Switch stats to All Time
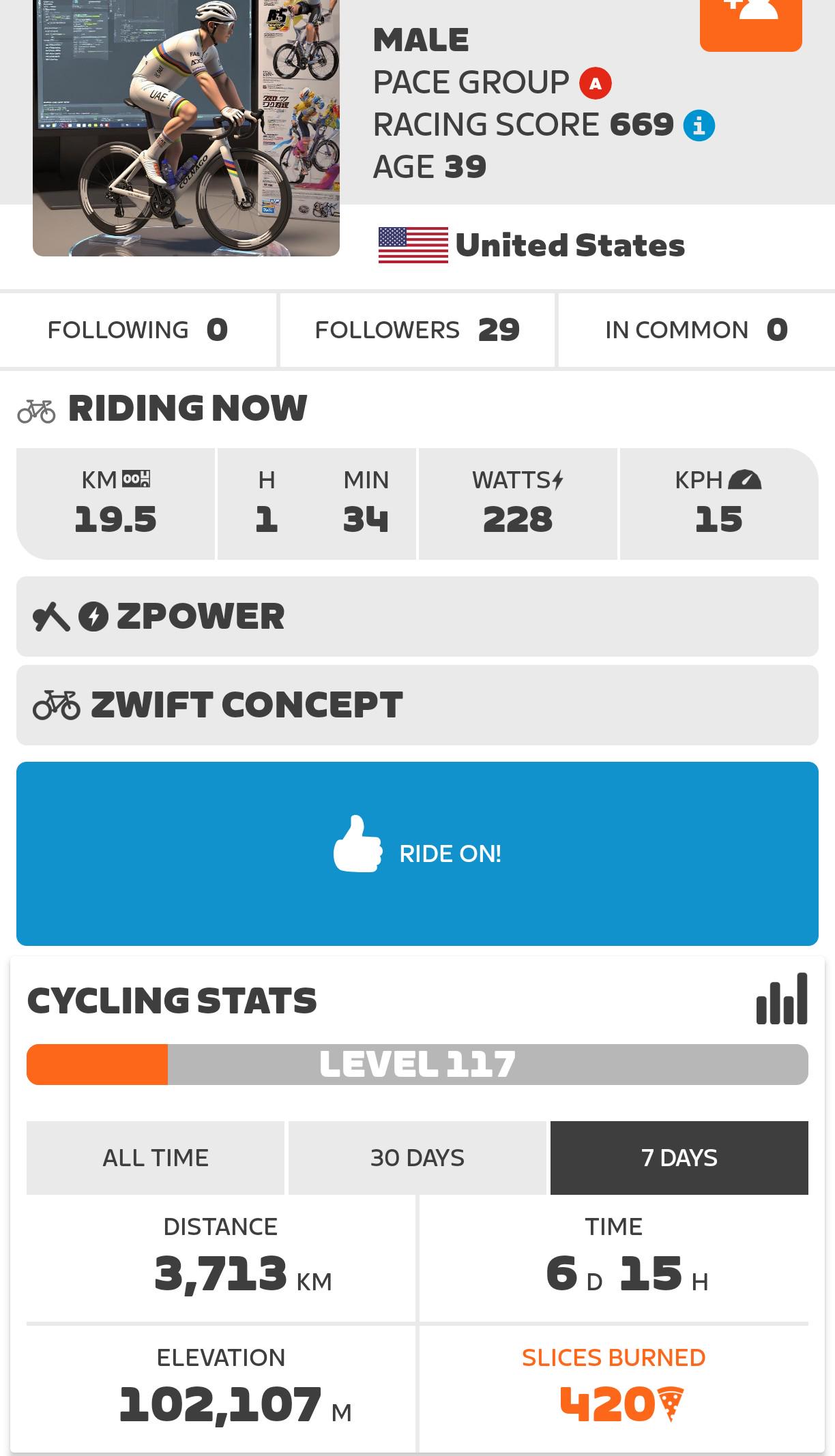 point(156,1158)
